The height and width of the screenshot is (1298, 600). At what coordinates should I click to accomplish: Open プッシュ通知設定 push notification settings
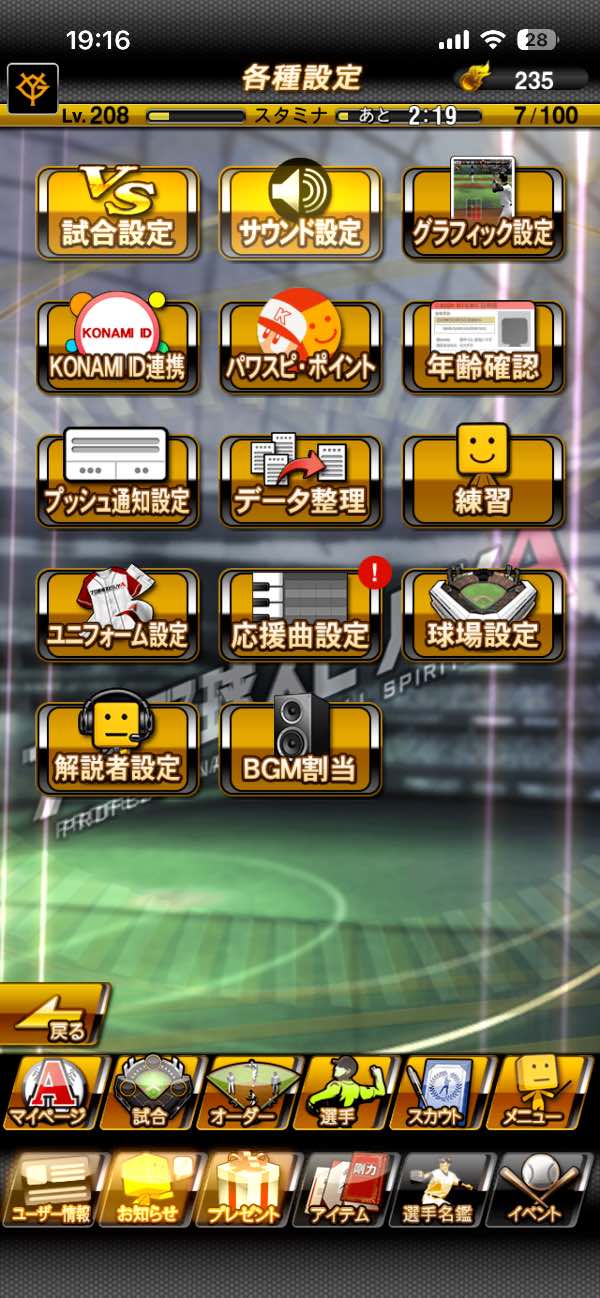click(x=117, y=480)
